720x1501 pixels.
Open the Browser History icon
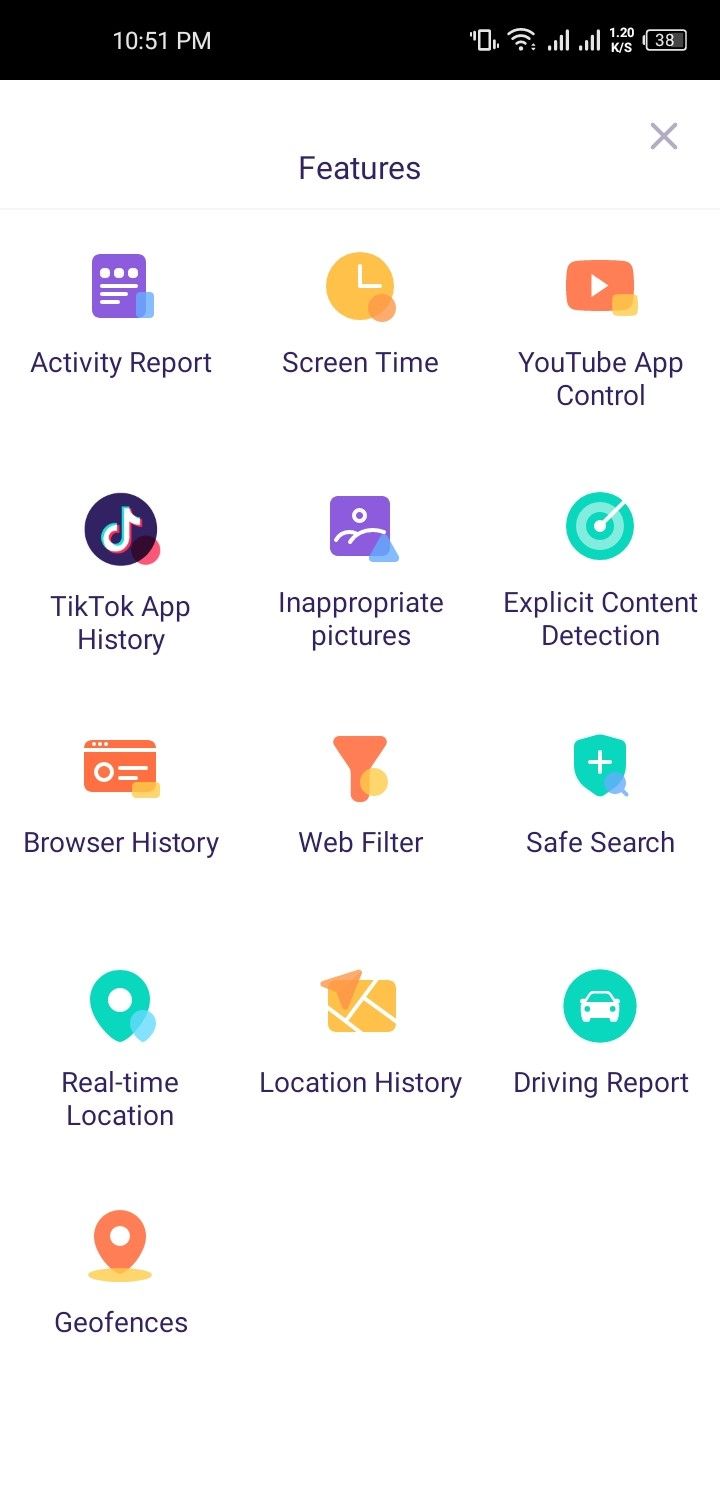pyautogui.click(x=120, y=766)
